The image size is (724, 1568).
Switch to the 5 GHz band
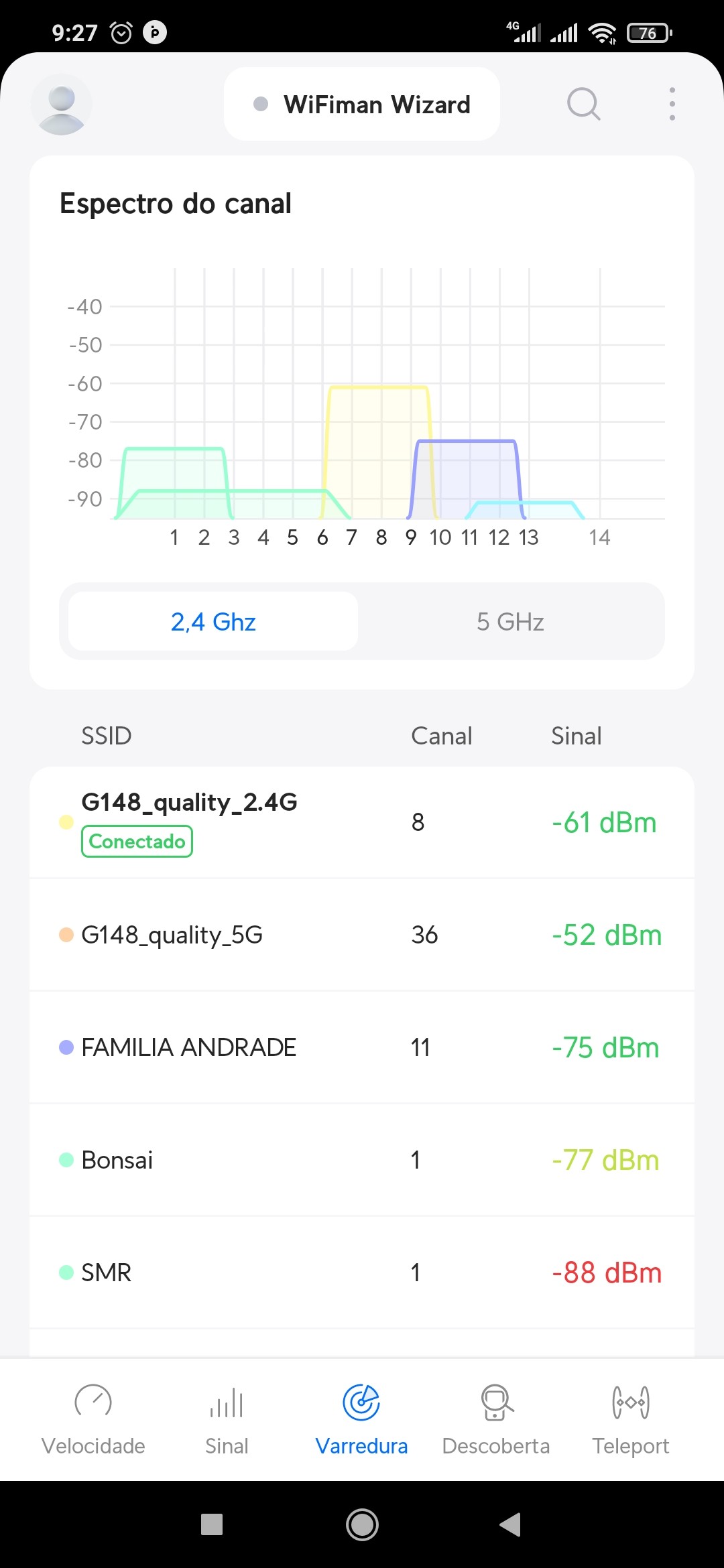(x=510, y=622)
